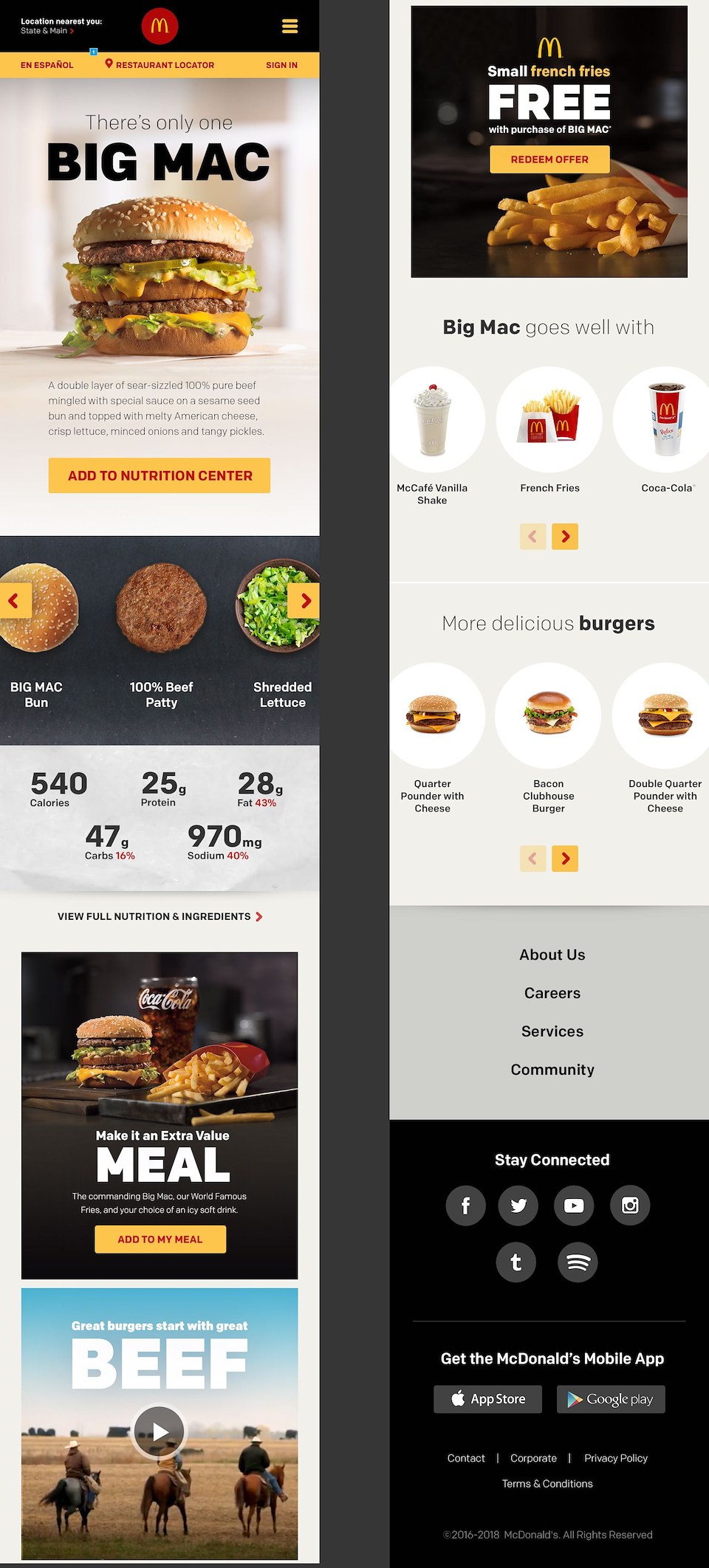Add Big Mac to Nutrition Center
Screen dimensions: 709x1568
pos(160,475)
